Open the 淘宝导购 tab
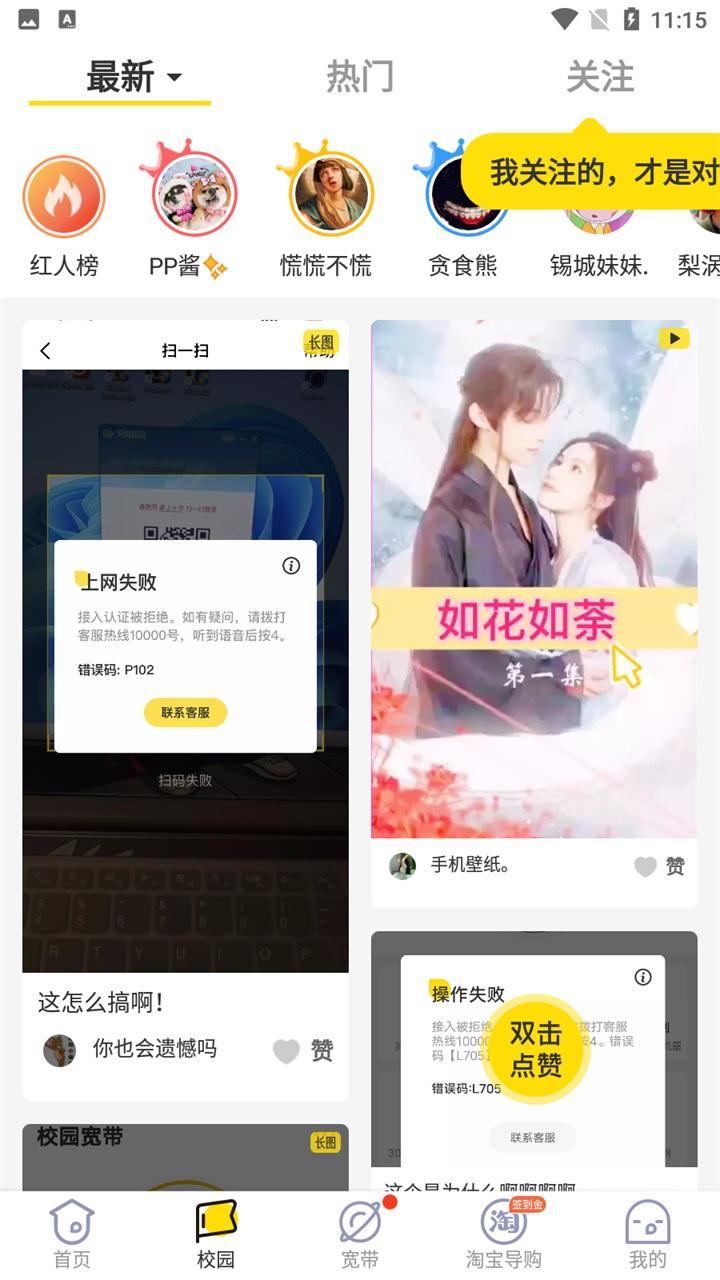This screenshot has height=1280, width=720. point(504,1235)
